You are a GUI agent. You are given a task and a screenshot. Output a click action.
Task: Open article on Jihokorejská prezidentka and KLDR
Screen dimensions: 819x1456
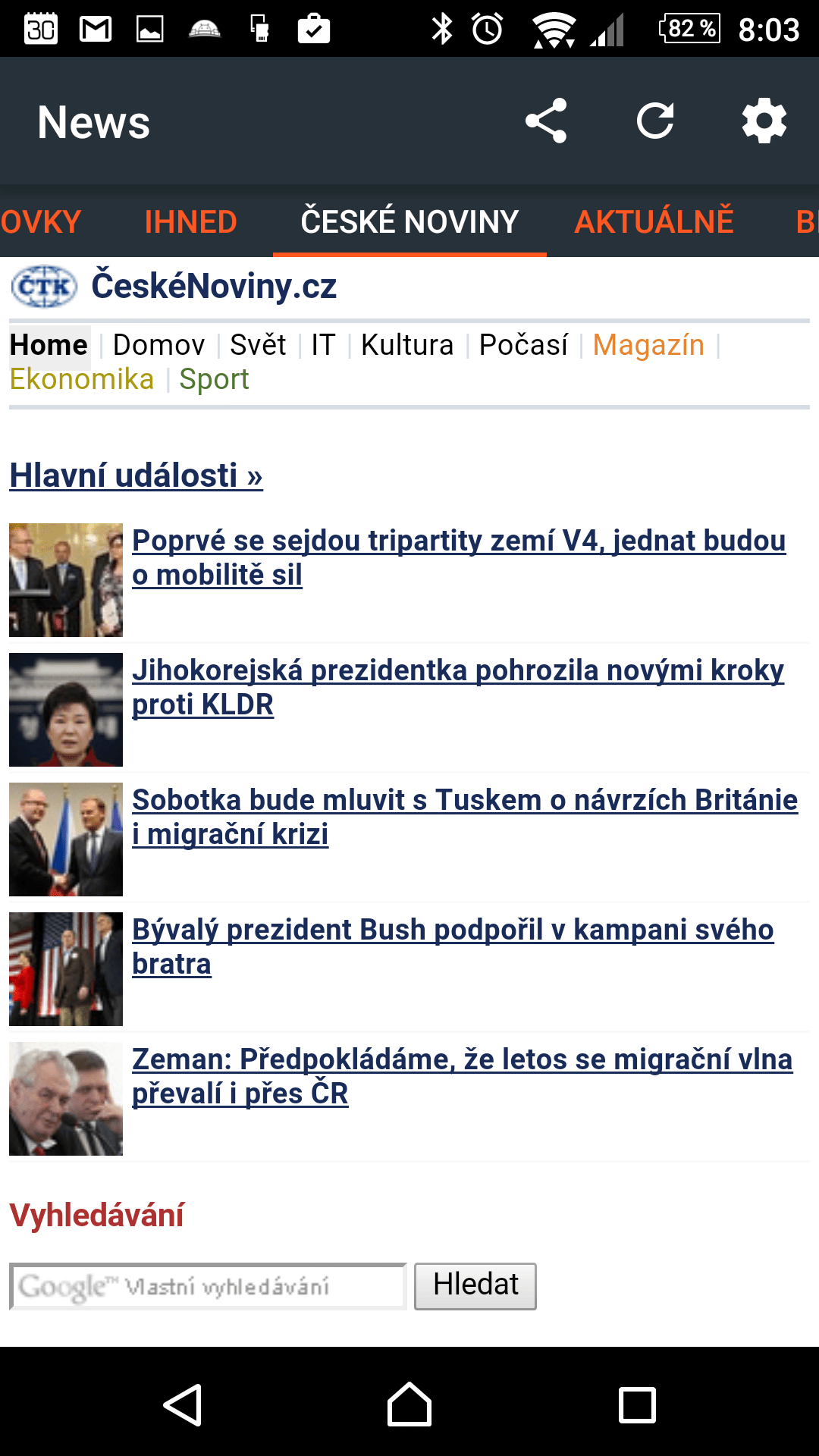point(458,687)
